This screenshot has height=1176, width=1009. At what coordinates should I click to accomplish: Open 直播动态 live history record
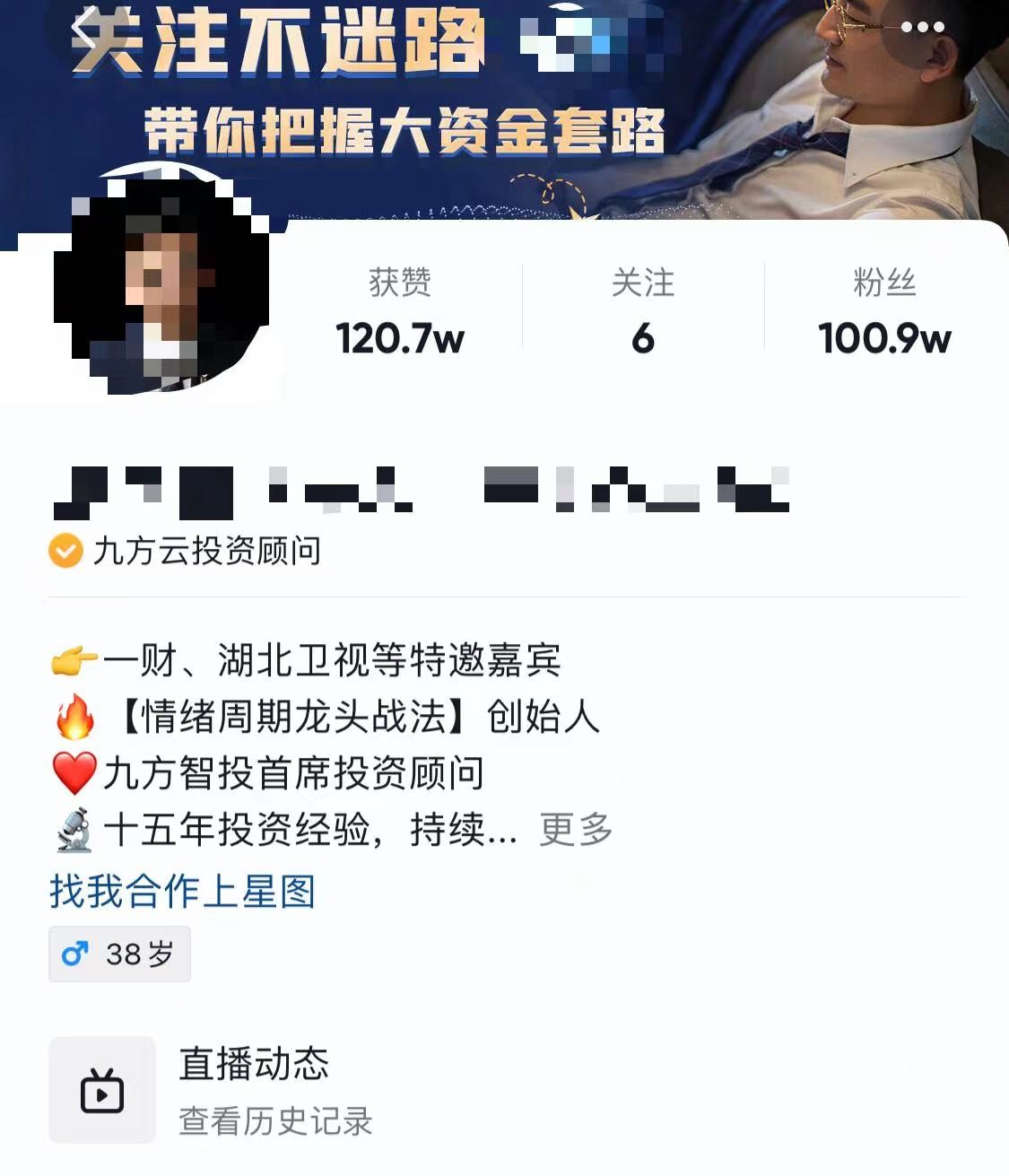pos(254,1090)
